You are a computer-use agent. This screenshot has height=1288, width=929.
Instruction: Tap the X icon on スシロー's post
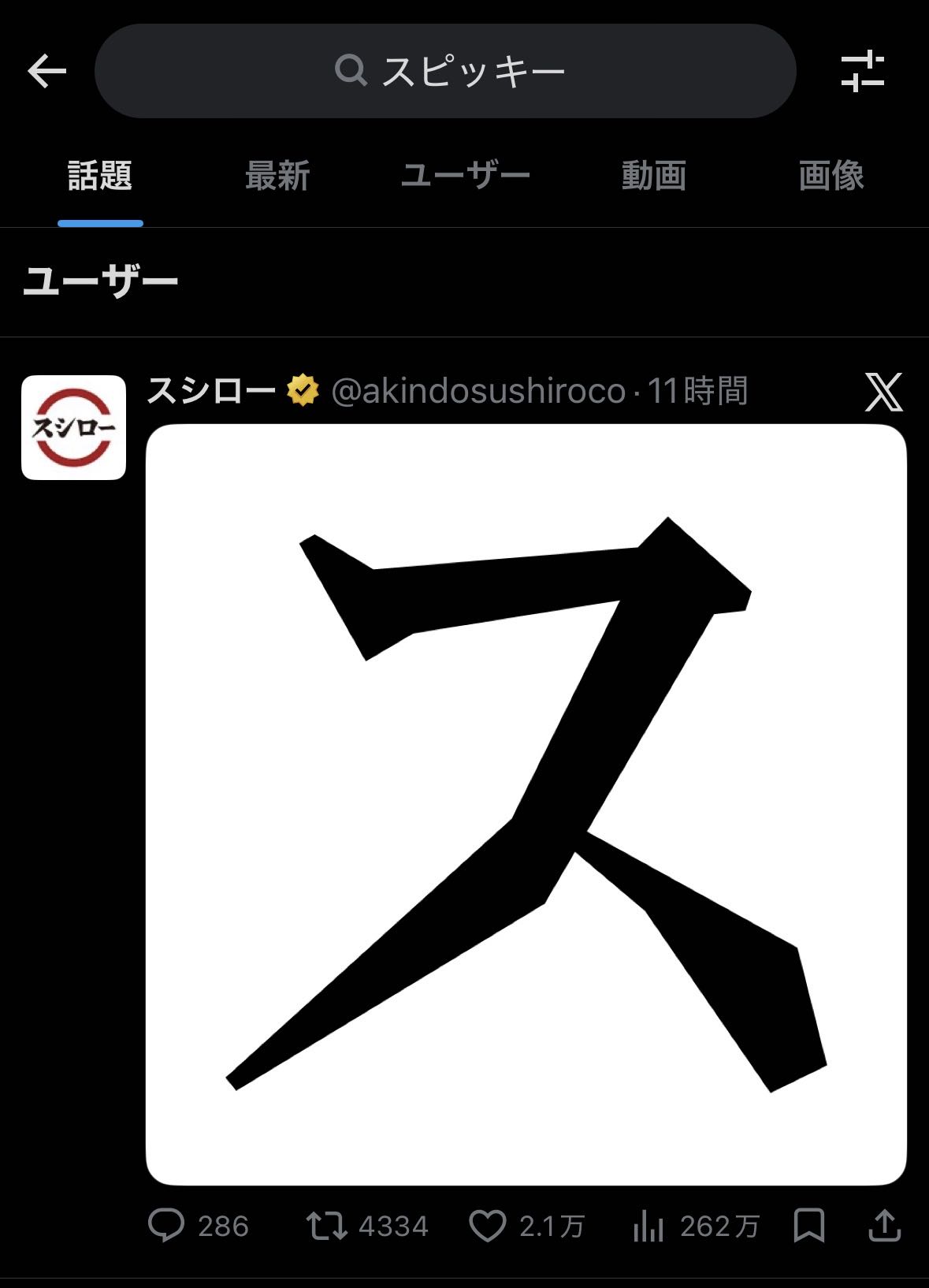pos(883,392)
